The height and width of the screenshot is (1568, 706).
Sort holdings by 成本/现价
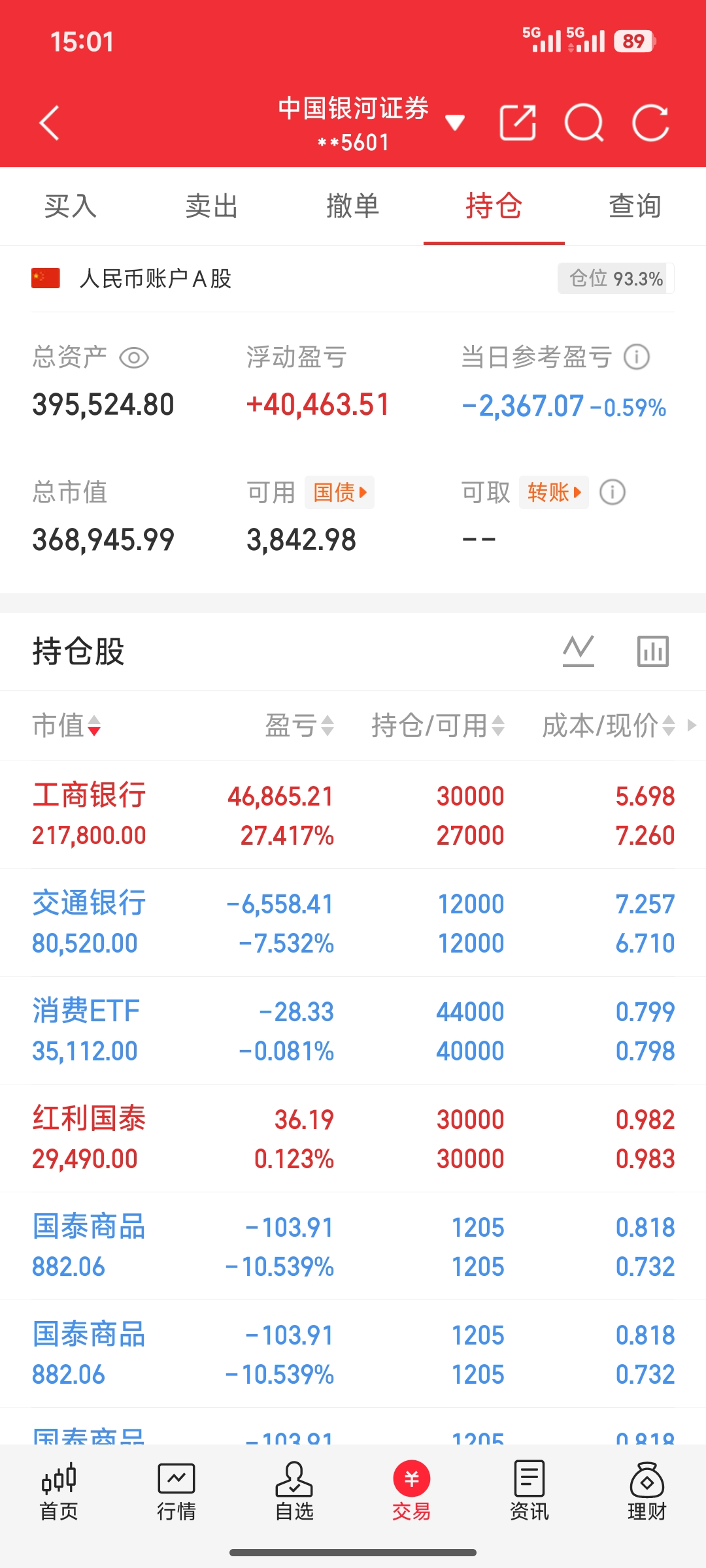[608, 725]
